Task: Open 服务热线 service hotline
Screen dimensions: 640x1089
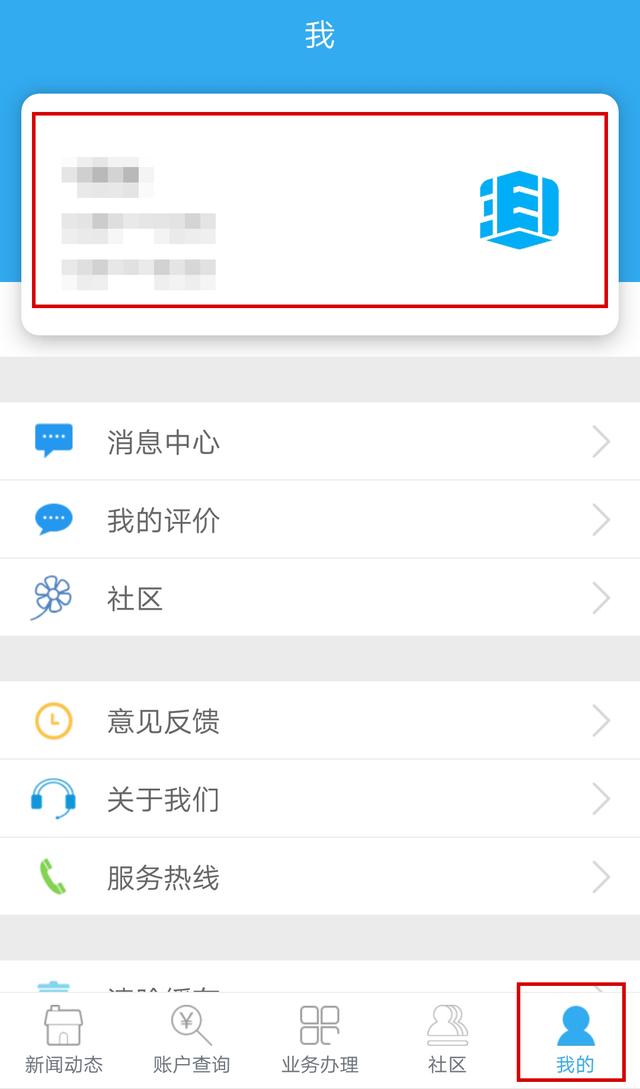Action: [320, 877]
